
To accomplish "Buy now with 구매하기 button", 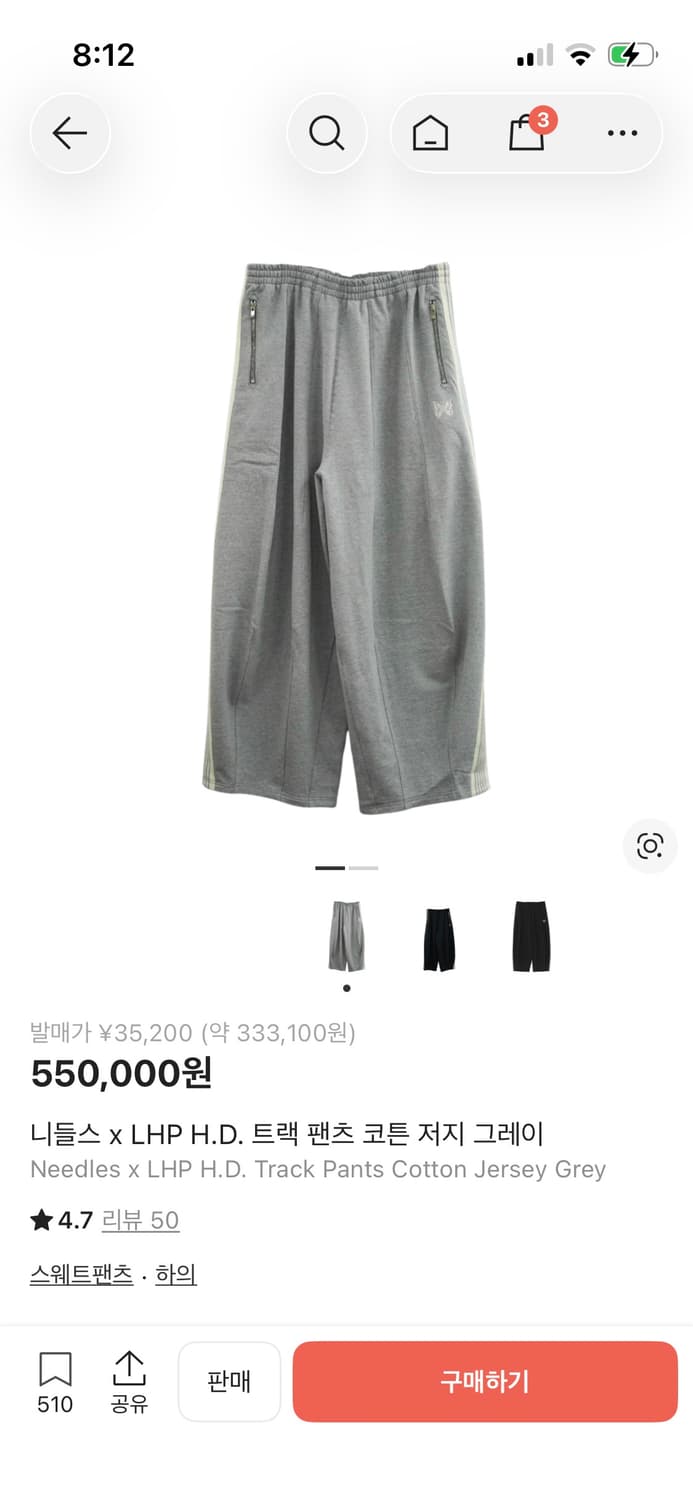I will click(485, 1381).
